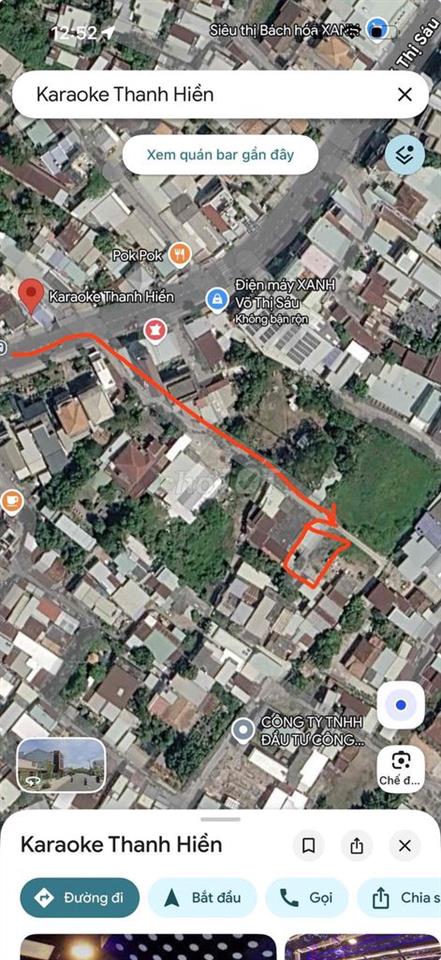Open the Pok Pok restaurant marker

pos(179,253)
